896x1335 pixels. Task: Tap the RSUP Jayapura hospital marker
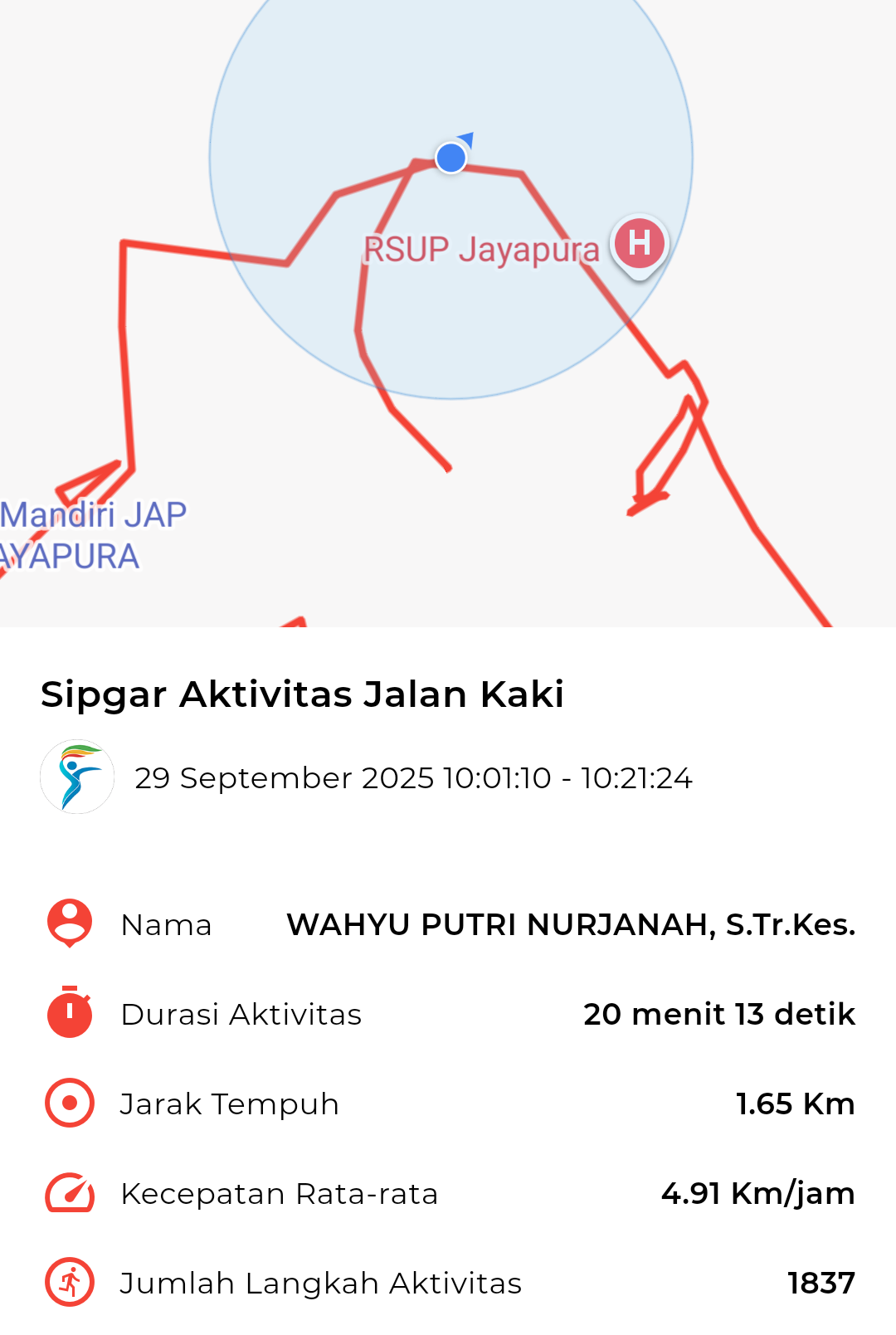point(639,245)
